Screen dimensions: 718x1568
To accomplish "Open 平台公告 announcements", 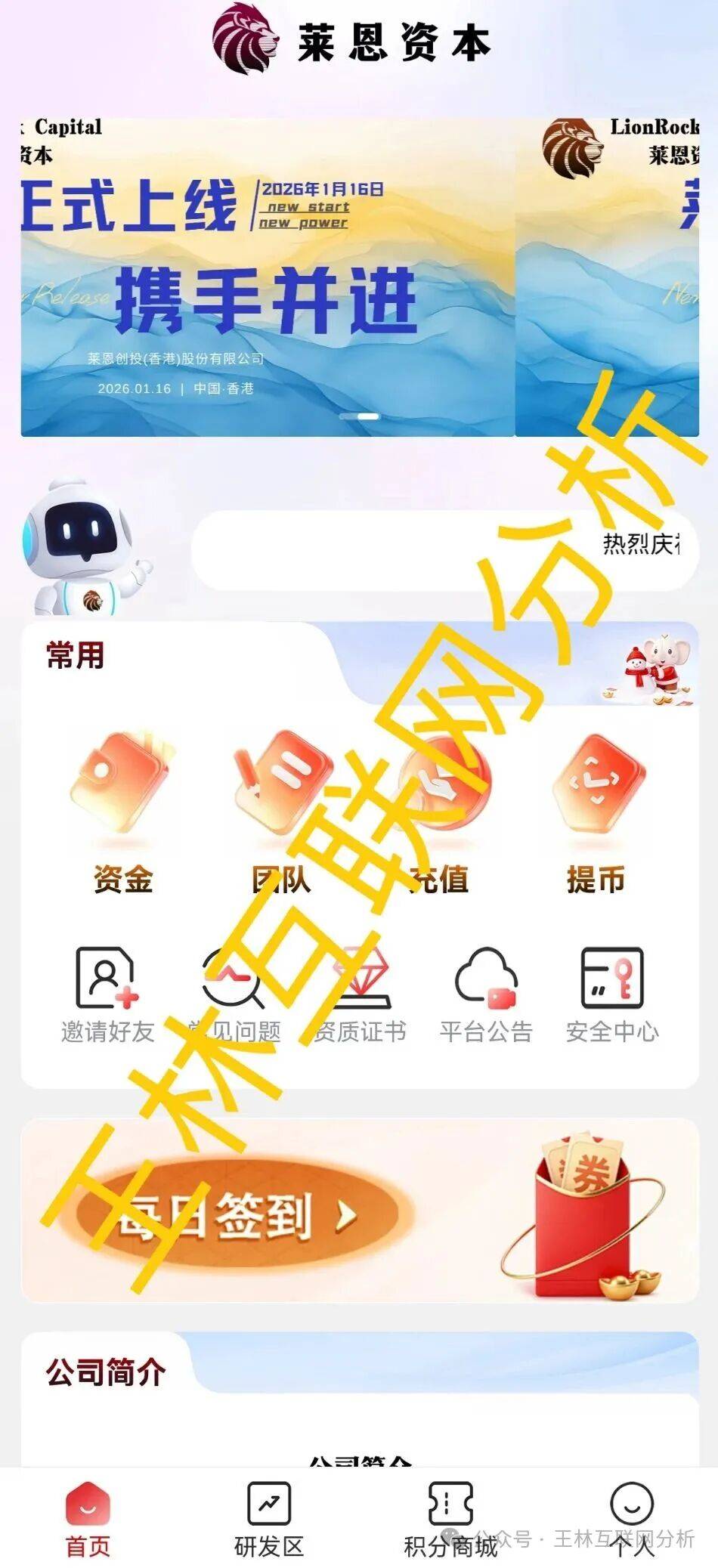I will [486, 994].
